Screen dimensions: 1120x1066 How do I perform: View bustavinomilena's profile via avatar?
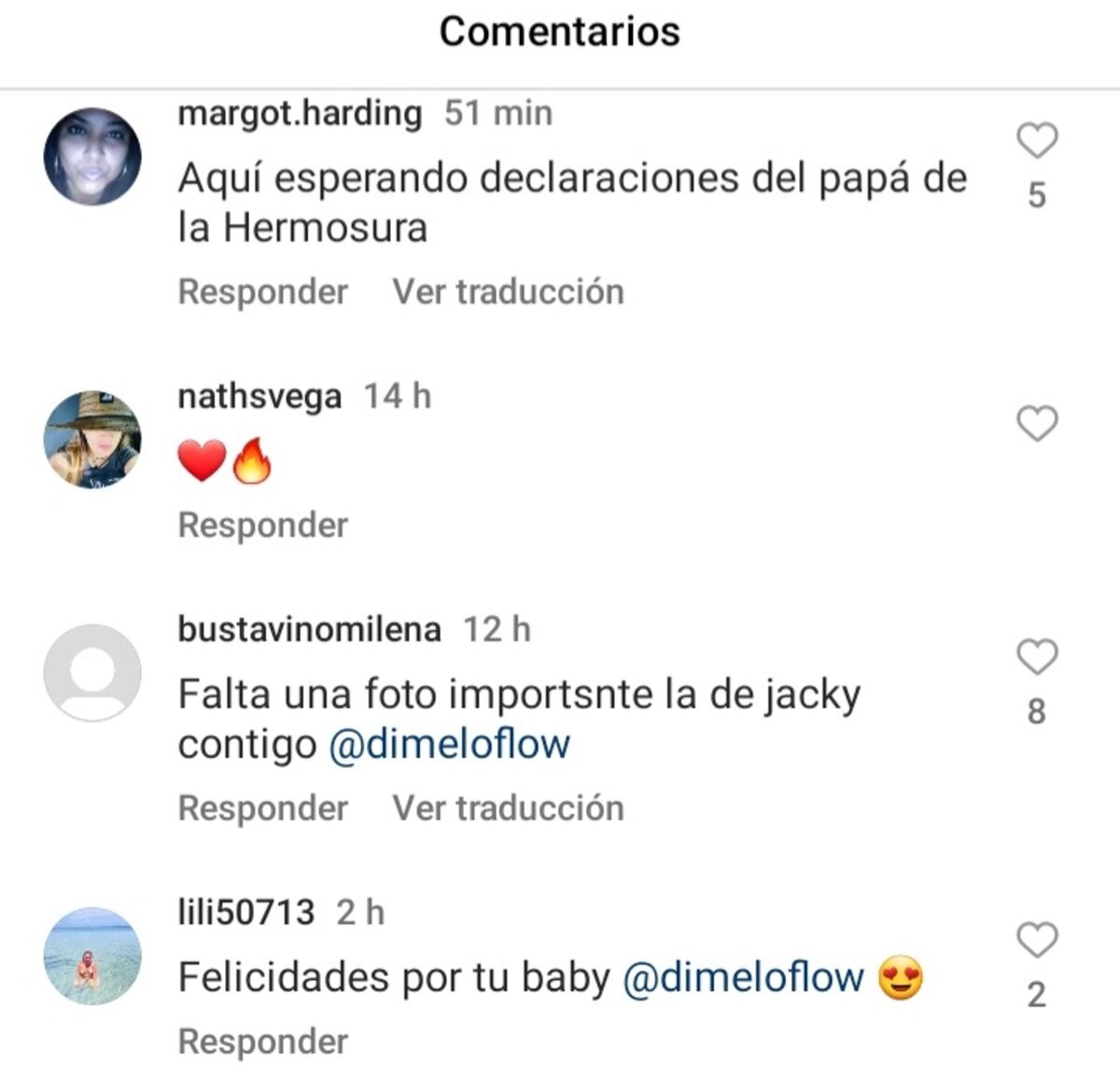point(92,672)
